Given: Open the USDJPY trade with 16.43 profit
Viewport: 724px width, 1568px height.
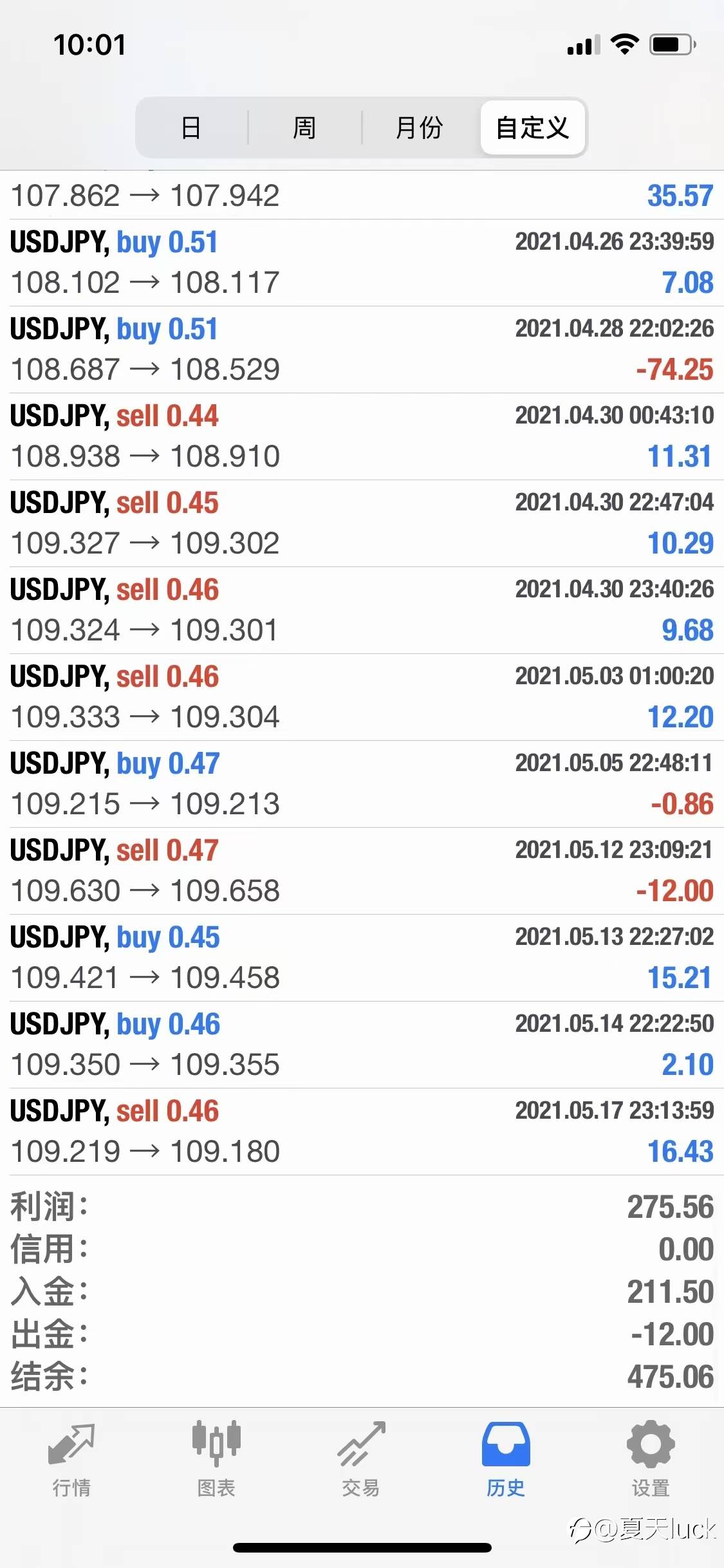Looking at the screenshot, I should [x=362, y=1132].
